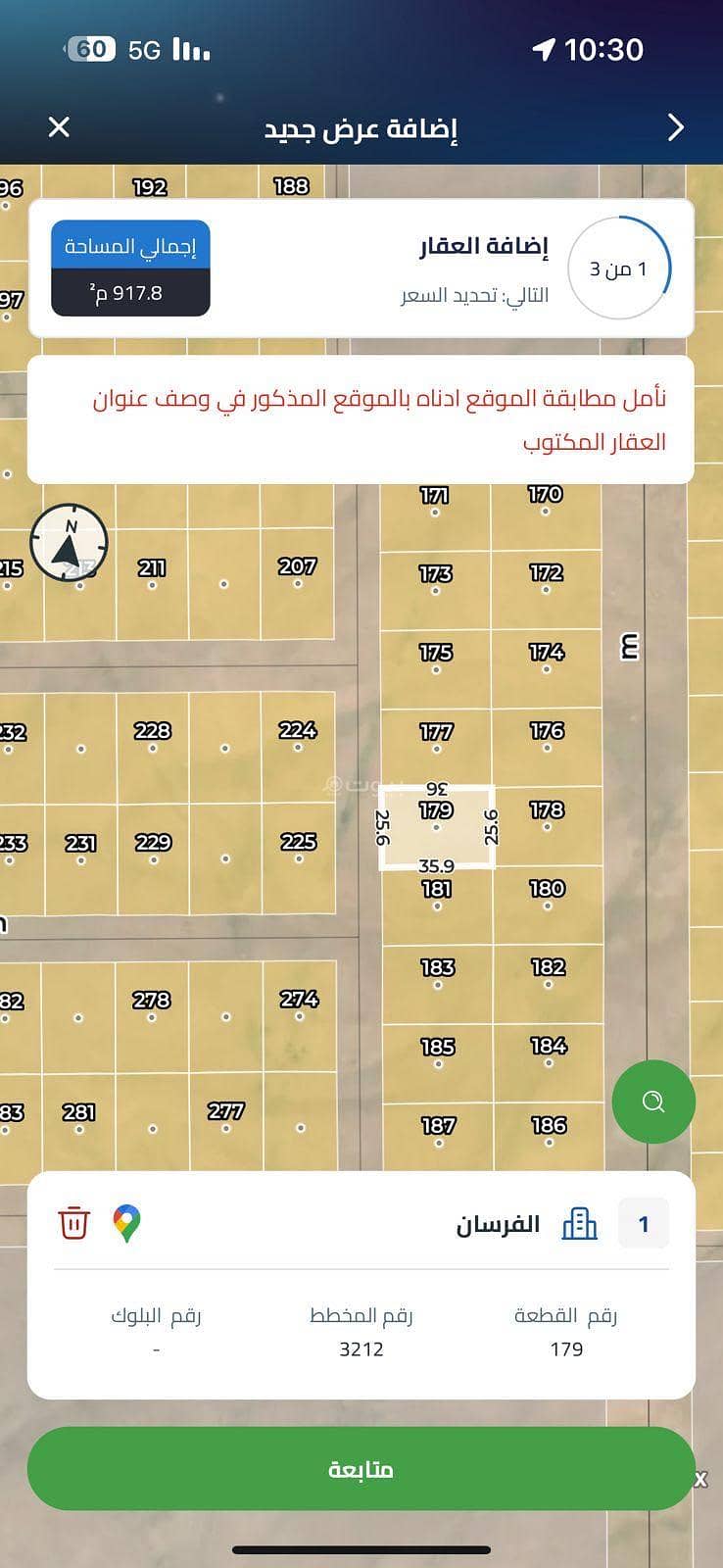Viewport: 723px width, 1568px height.
Task: Continue with the green متابعة button
Action: click(361, 1469)
